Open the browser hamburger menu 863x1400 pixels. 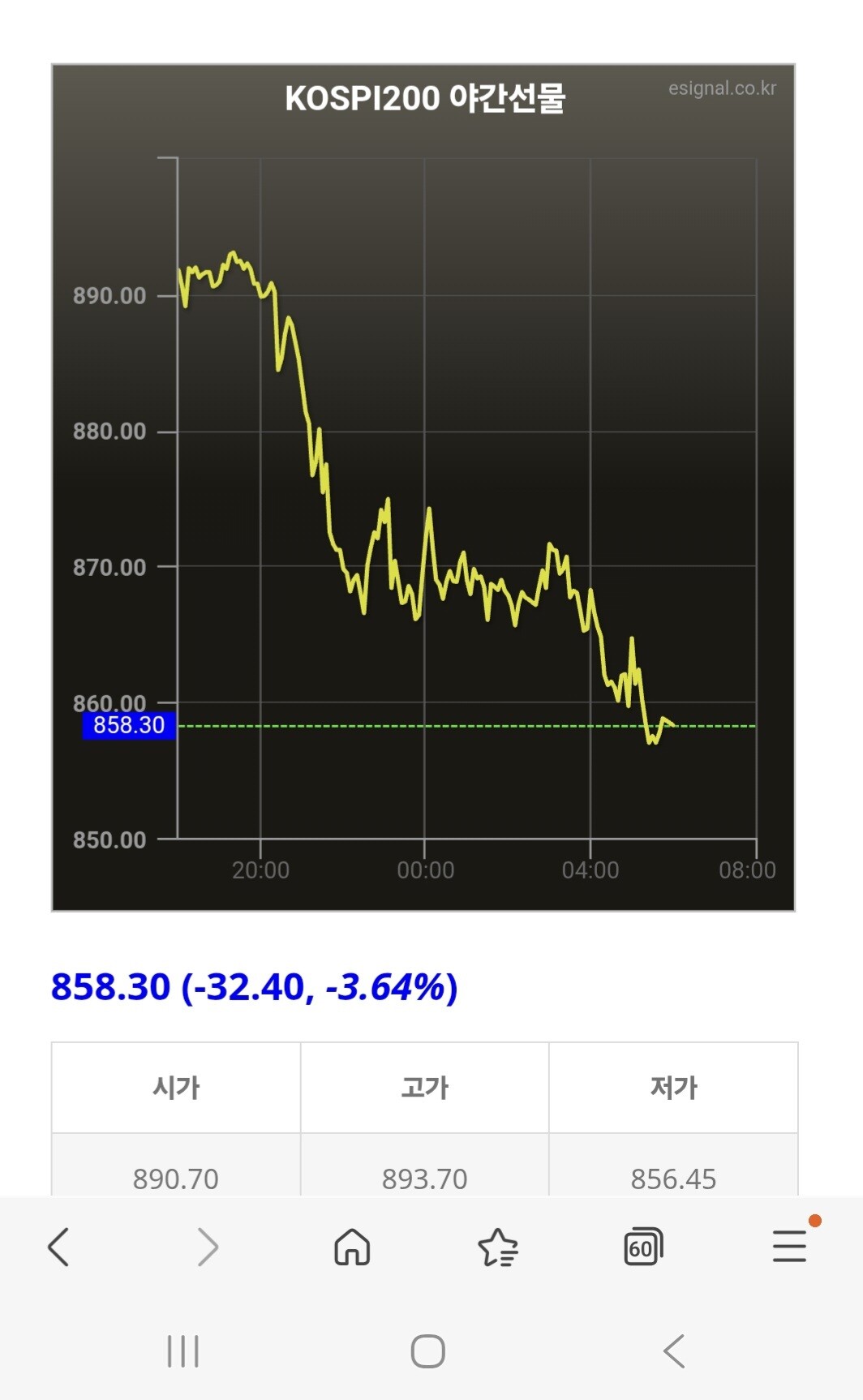789,1247
